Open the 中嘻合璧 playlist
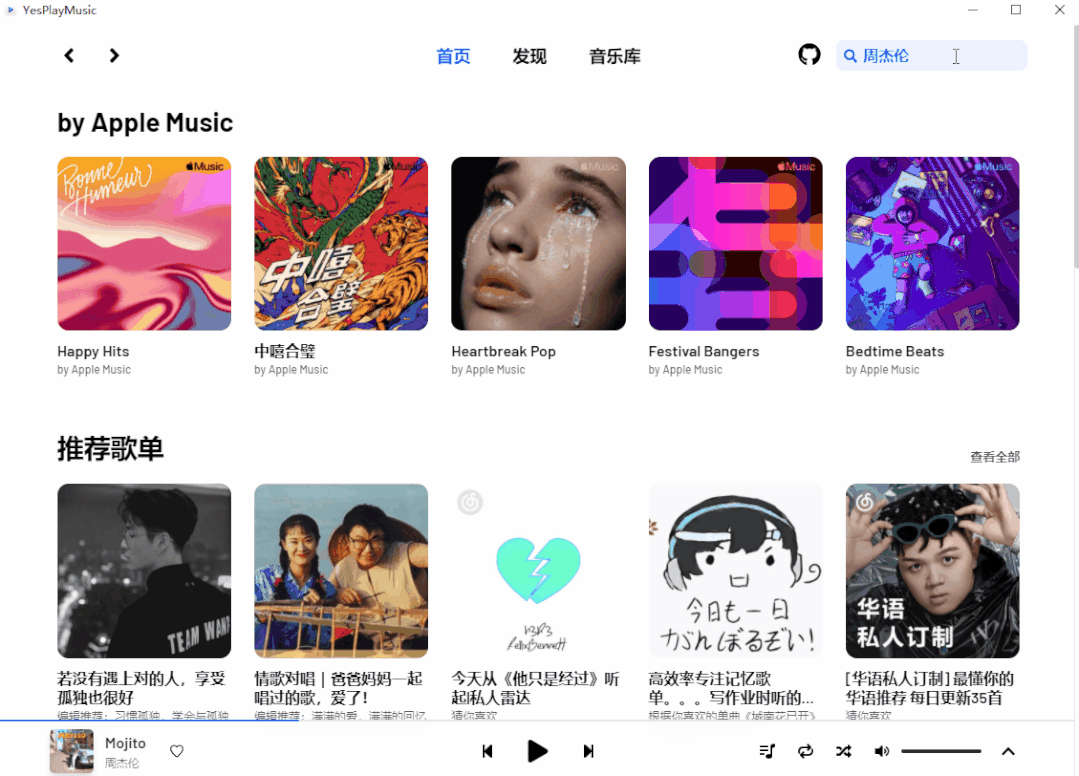 pos(341,244)
